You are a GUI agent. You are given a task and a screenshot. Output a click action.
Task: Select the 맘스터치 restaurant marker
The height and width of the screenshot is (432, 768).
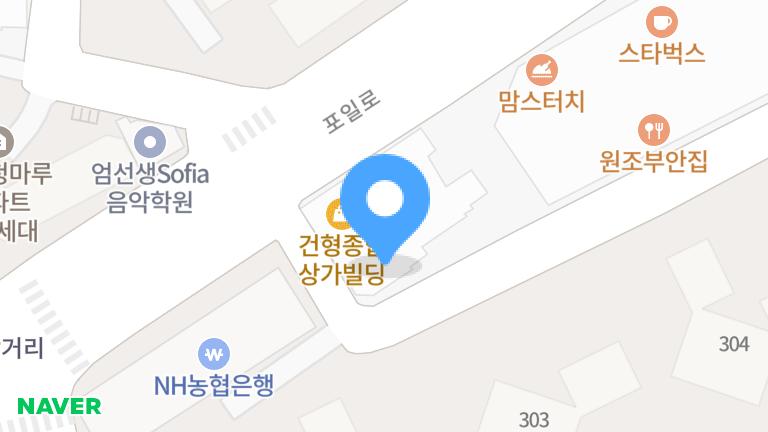(x=542, y=70)
